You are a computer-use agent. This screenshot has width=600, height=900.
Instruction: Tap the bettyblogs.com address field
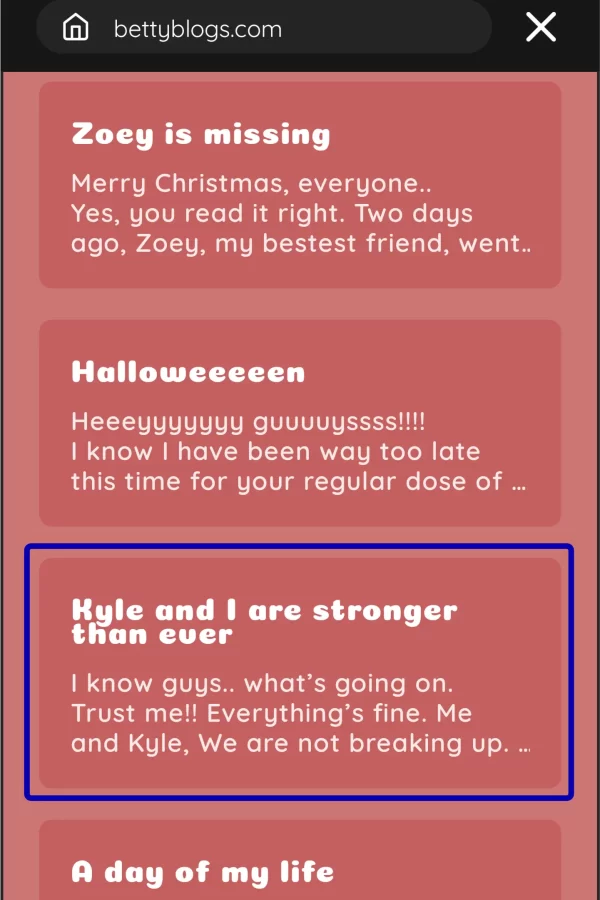(290, 29)
